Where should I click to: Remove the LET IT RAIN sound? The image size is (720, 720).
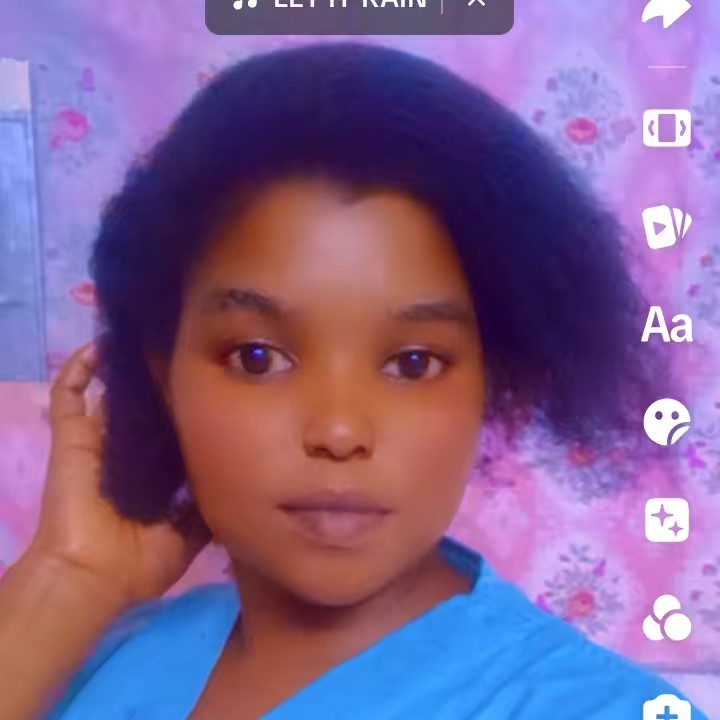coord(477,5)
